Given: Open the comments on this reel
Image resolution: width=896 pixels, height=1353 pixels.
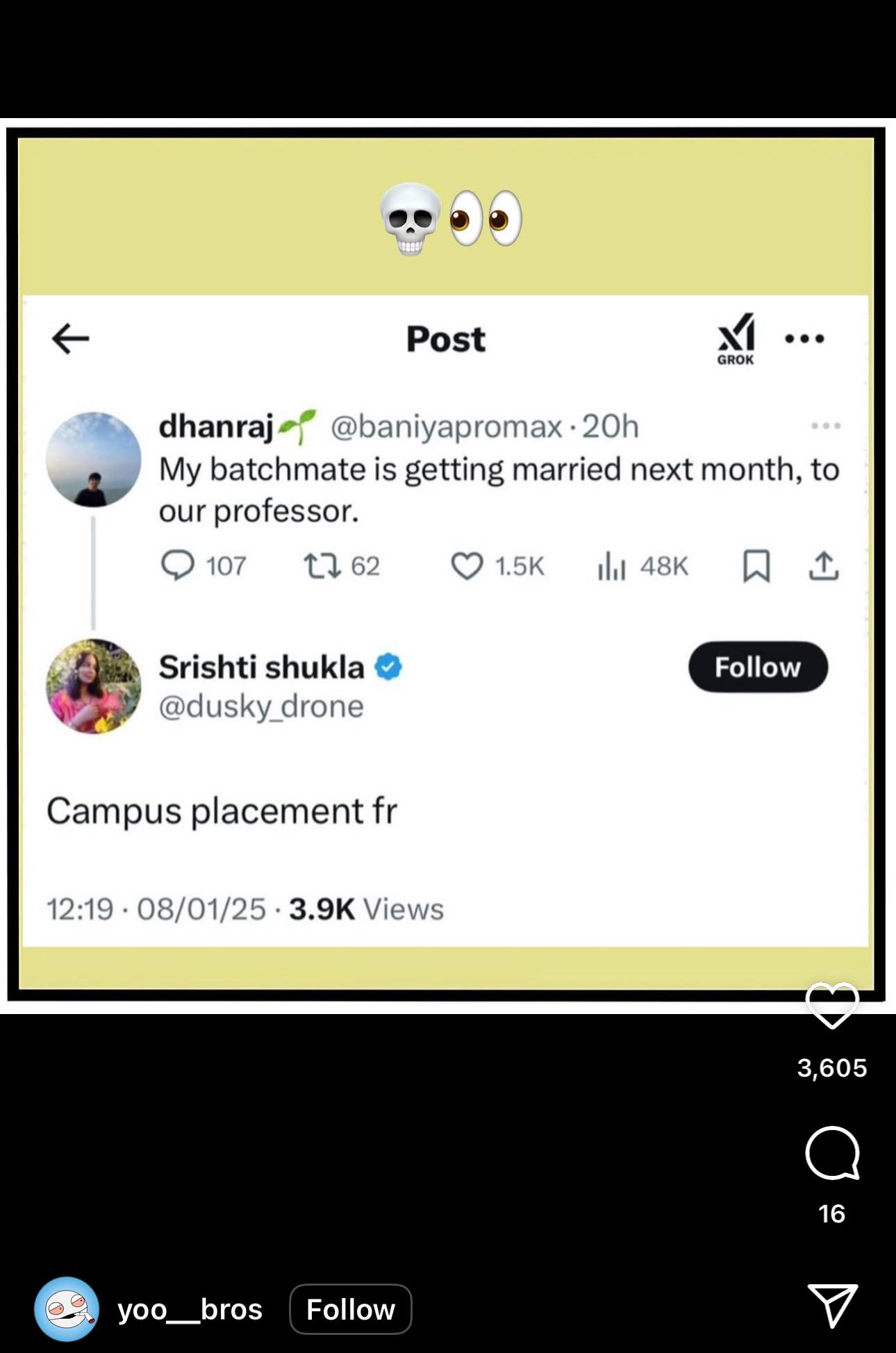Looking at the screenshot, I should coord(831,1154).
